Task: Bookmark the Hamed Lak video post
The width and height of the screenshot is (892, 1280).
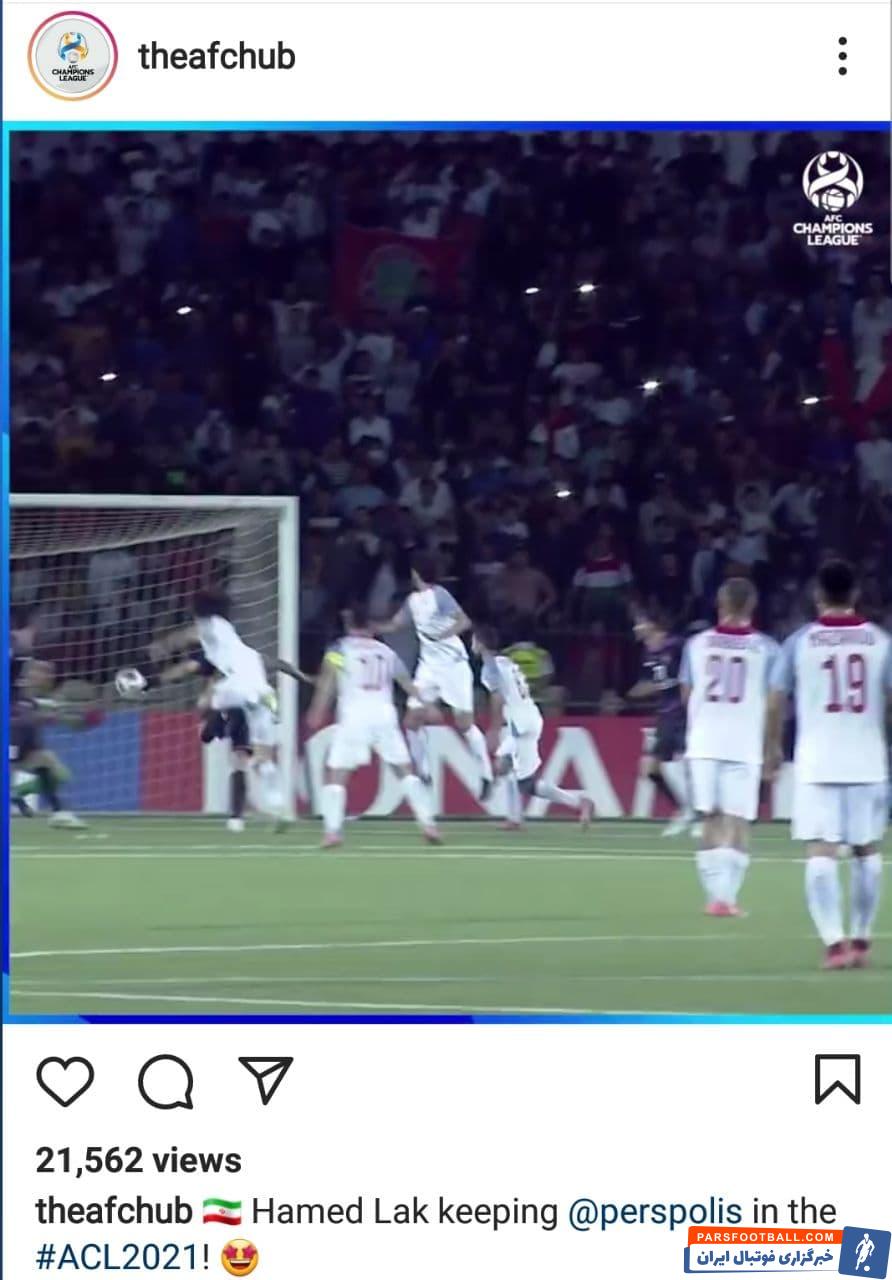Action: pos(837,1080)
